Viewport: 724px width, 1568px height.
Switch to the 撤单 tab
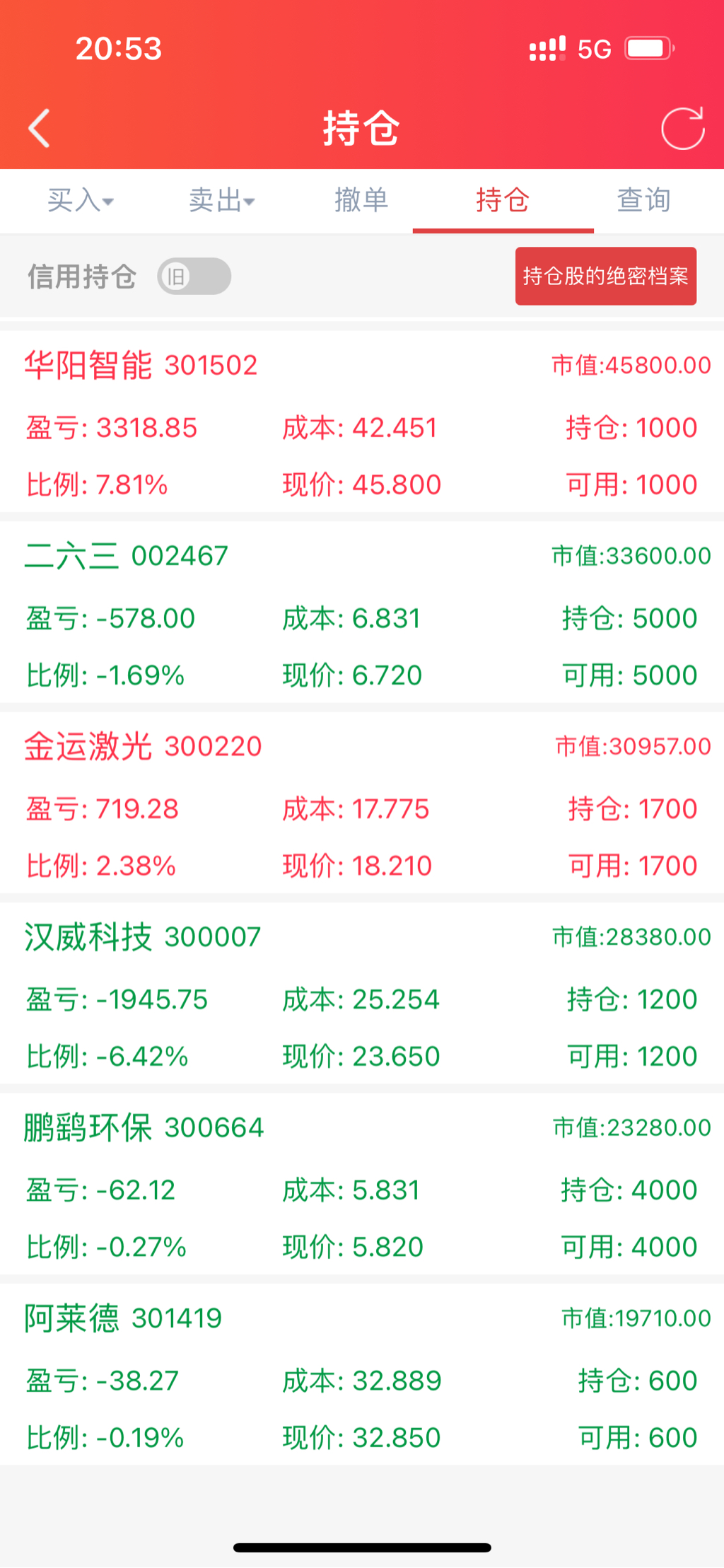pyautogui.click(x=361, y=200)
